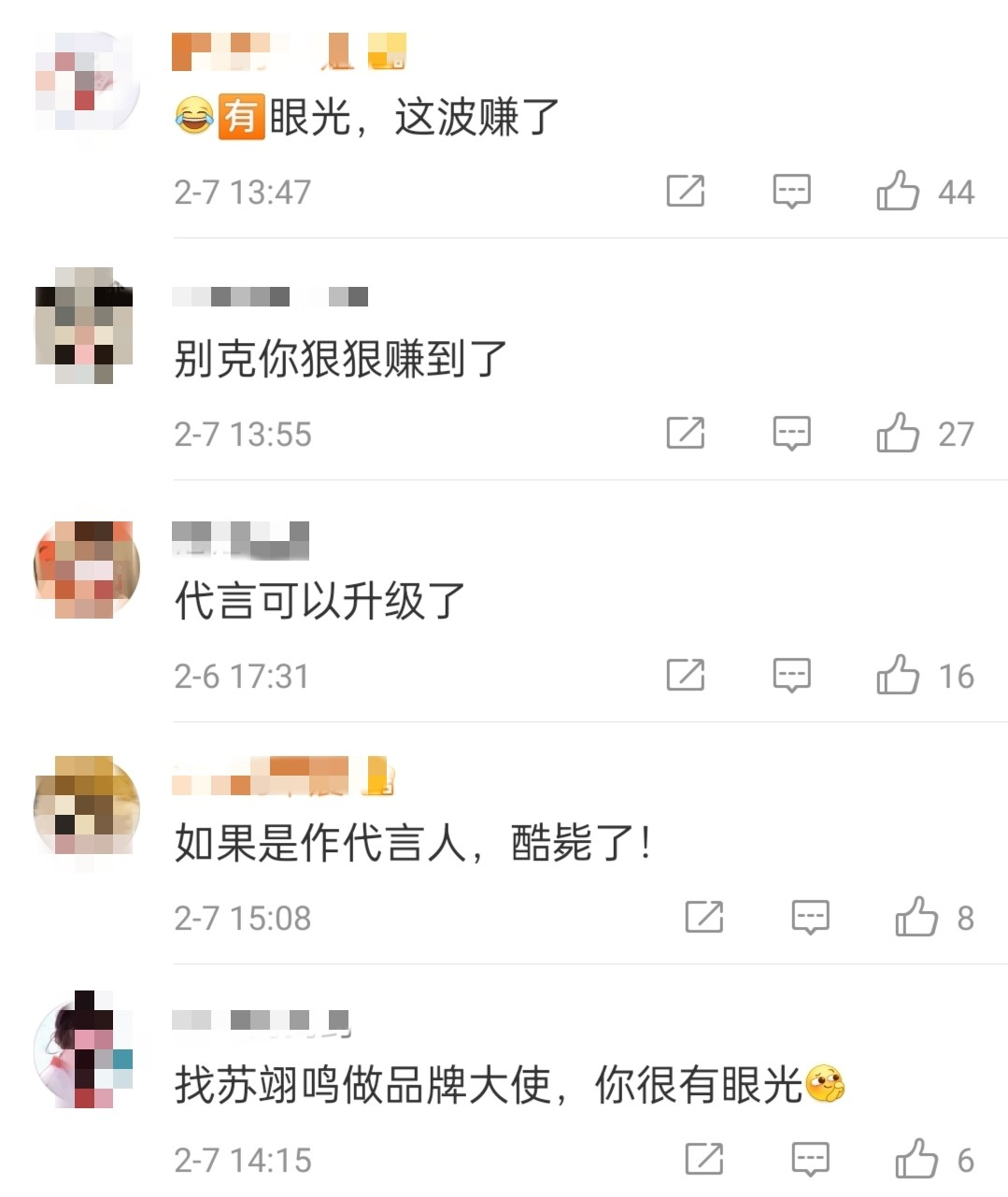1008x1197 pixels.
Task: Reply to the comment mentioning 苏翊鸣做品牌大使
Action: [x=810, y=1159]
